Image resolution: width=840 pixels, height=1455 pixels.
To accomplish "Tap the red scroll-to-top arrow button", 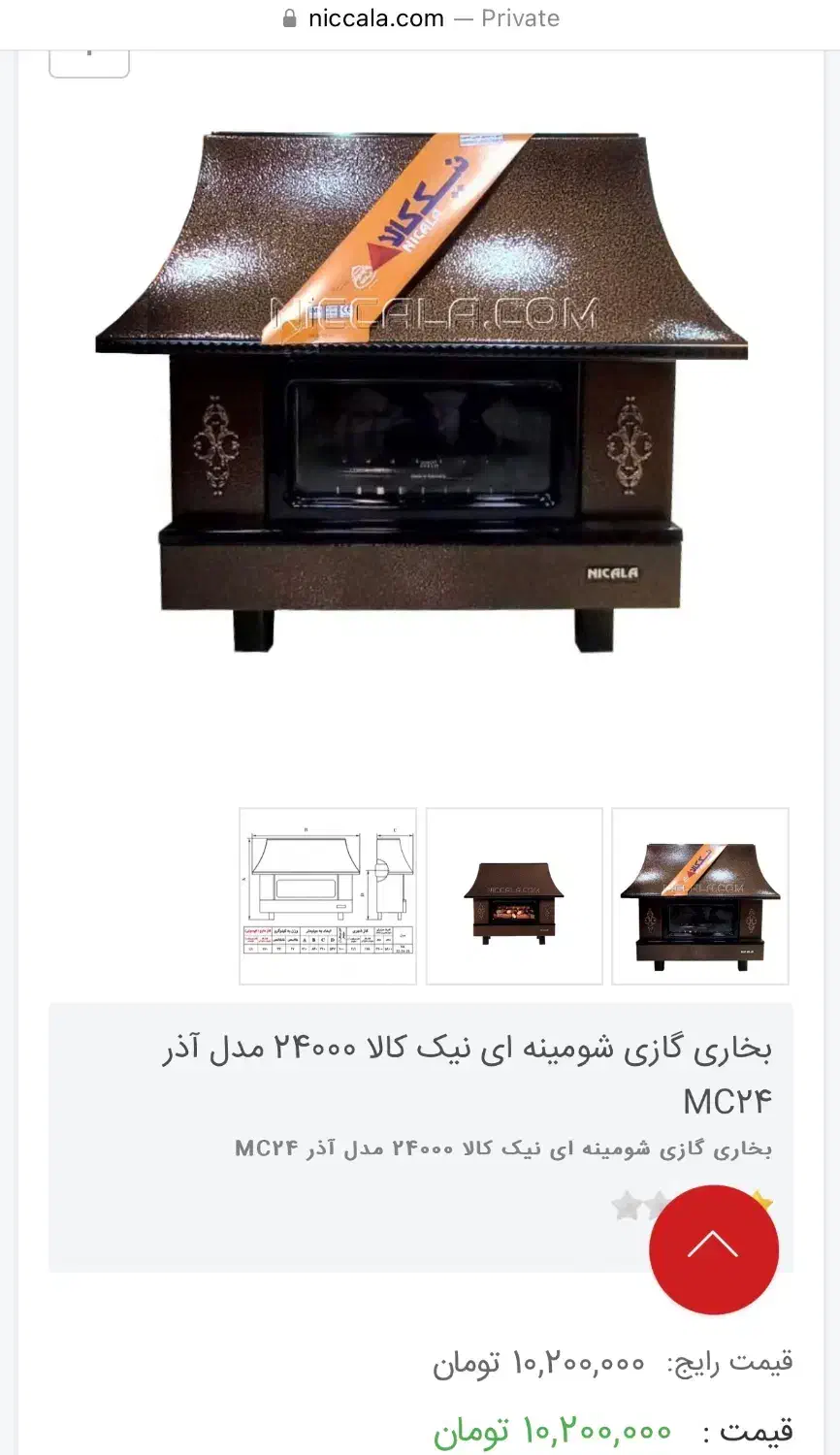I will tap(714, 1249).
